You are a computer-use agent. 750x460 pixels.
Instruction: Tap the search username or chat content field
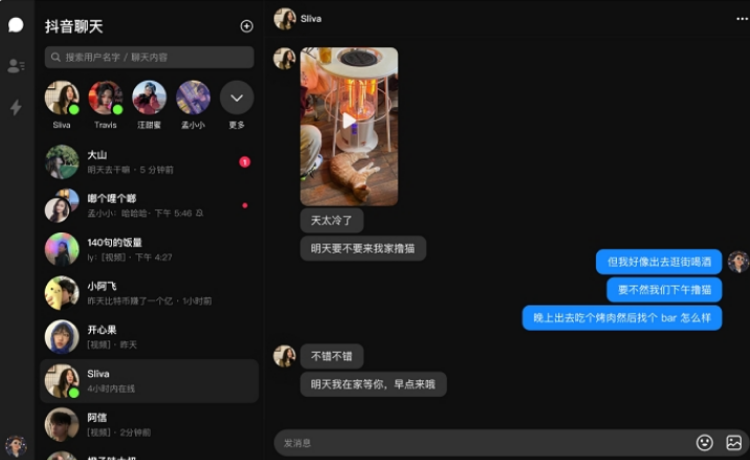coord(150,57)
